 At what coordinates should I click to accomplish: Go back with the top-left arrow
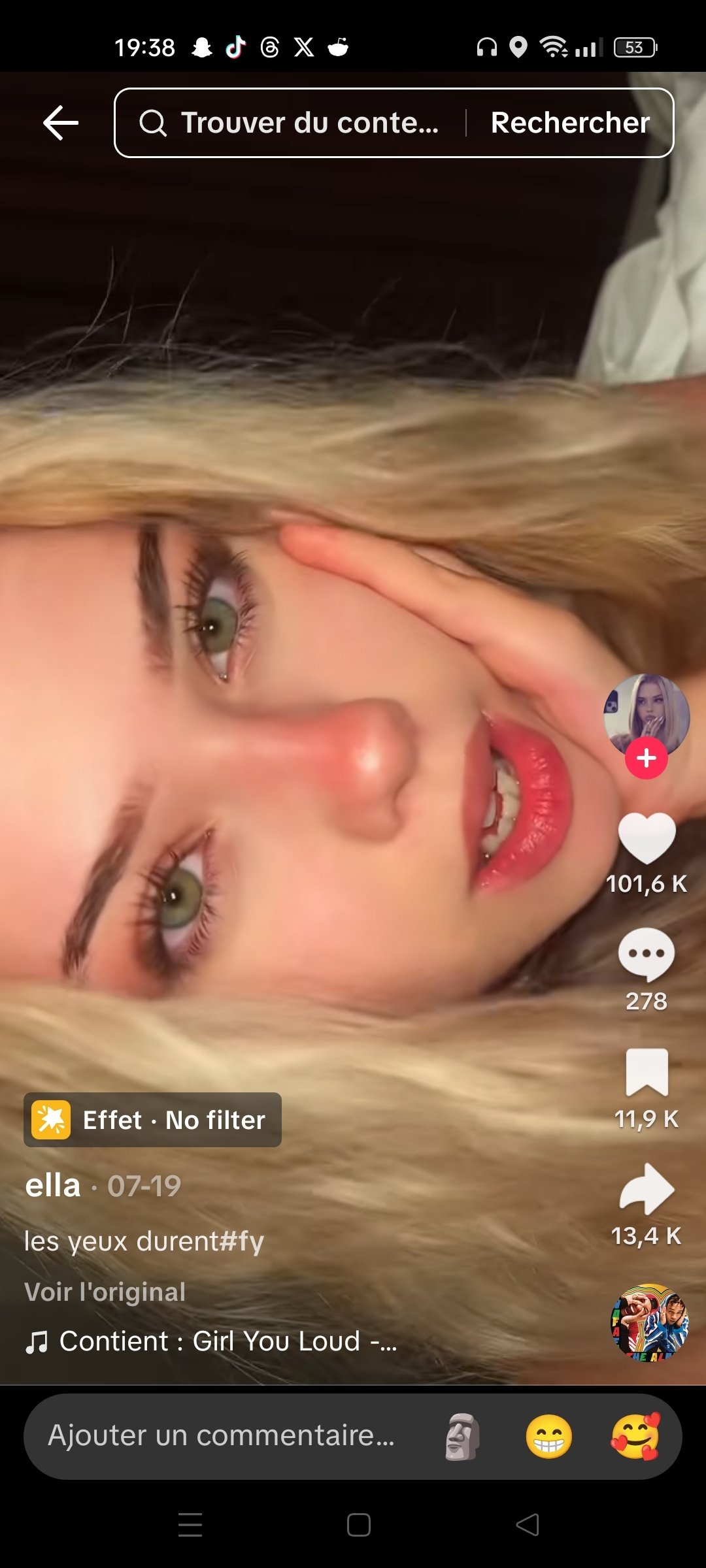(x=61, y=123)
